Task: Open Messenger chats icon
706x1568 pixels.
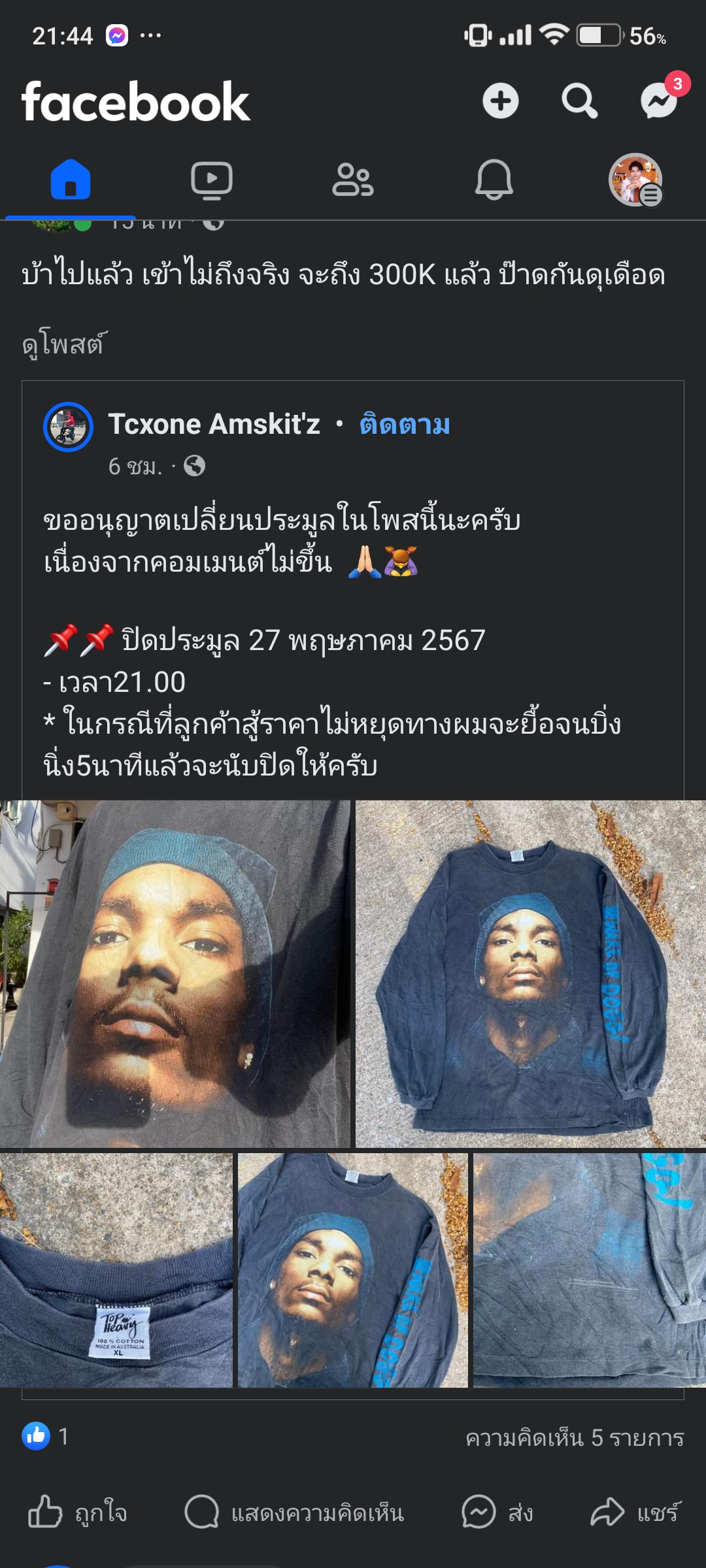Action: (x=658, y=101)
